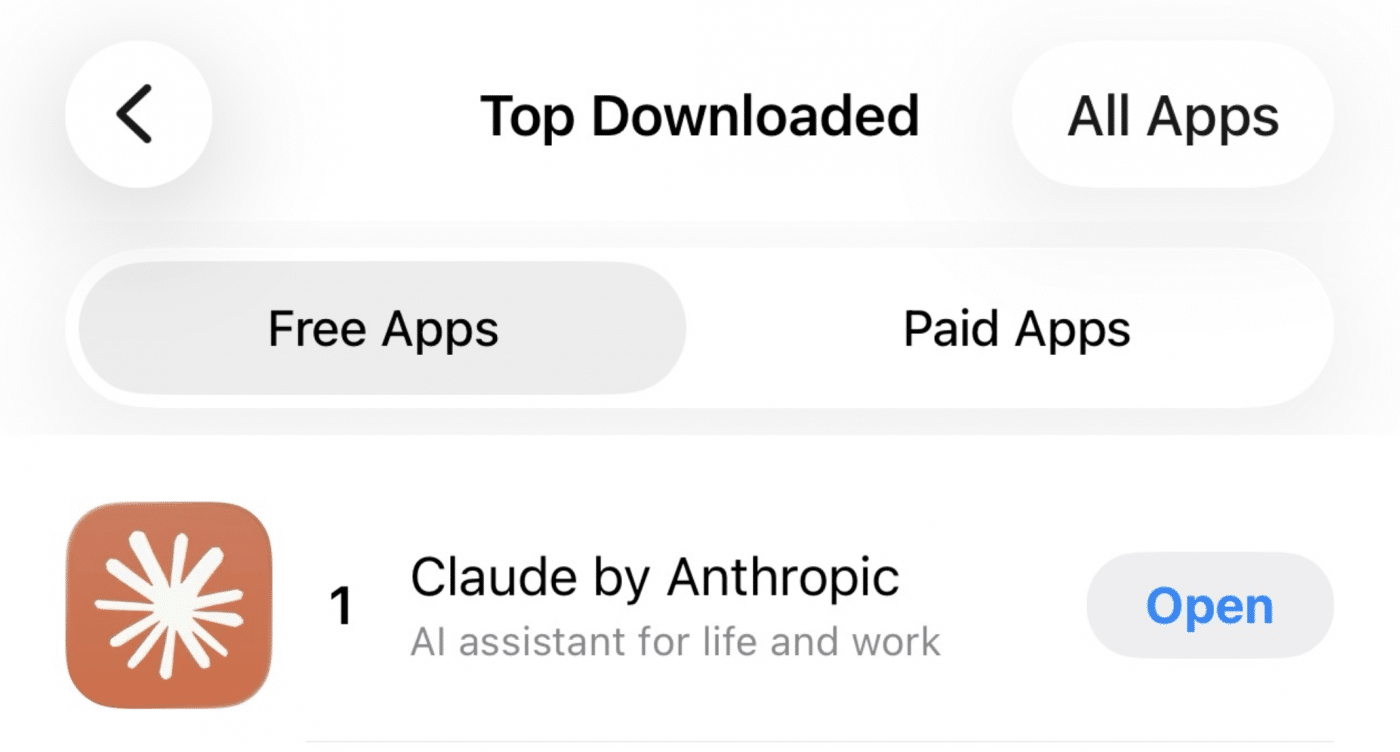
Task: Go back using the back arrow
Action: (138, 114)
